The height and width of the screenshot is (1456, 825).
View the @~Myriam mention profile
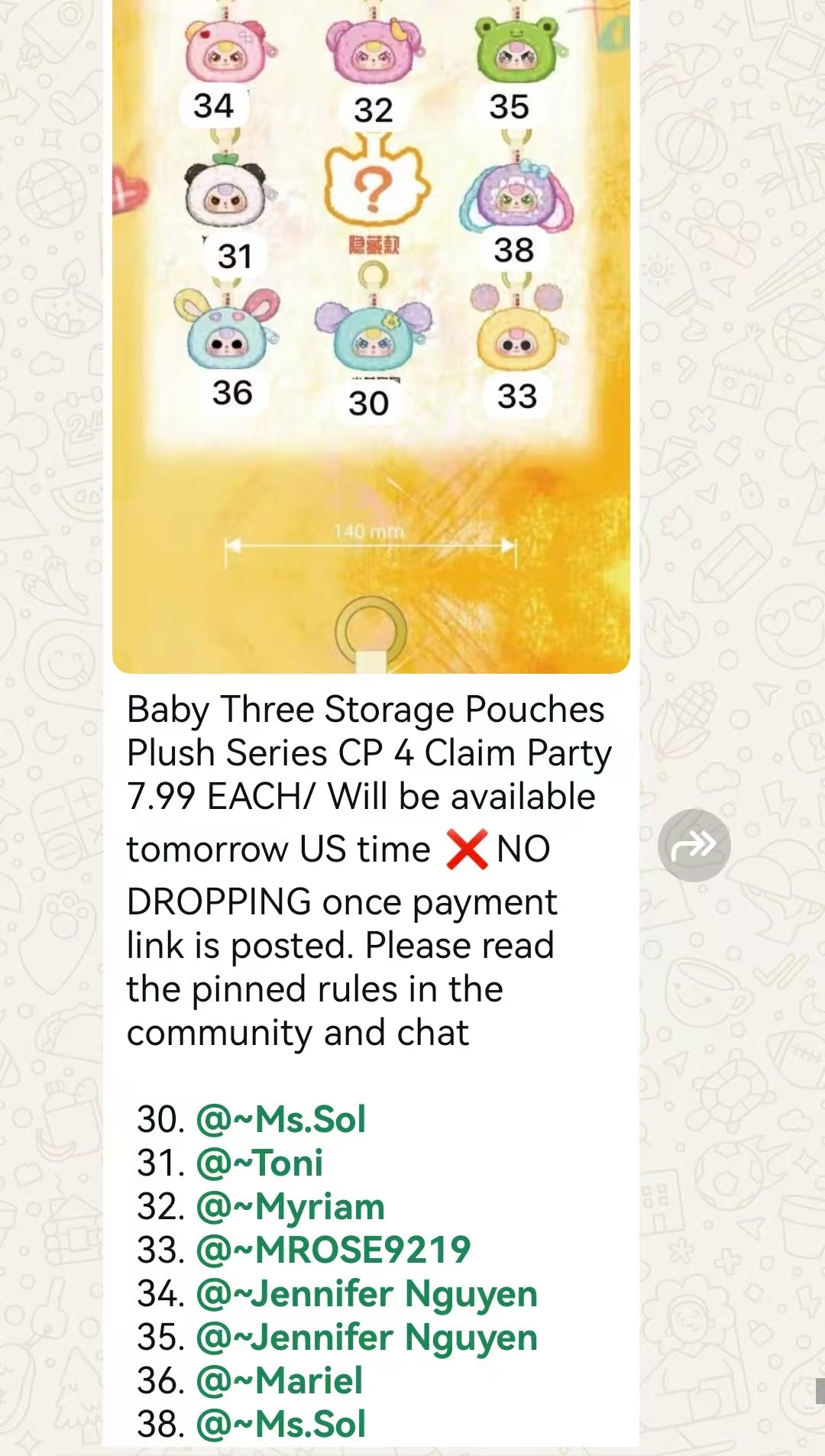point(290,1206)
